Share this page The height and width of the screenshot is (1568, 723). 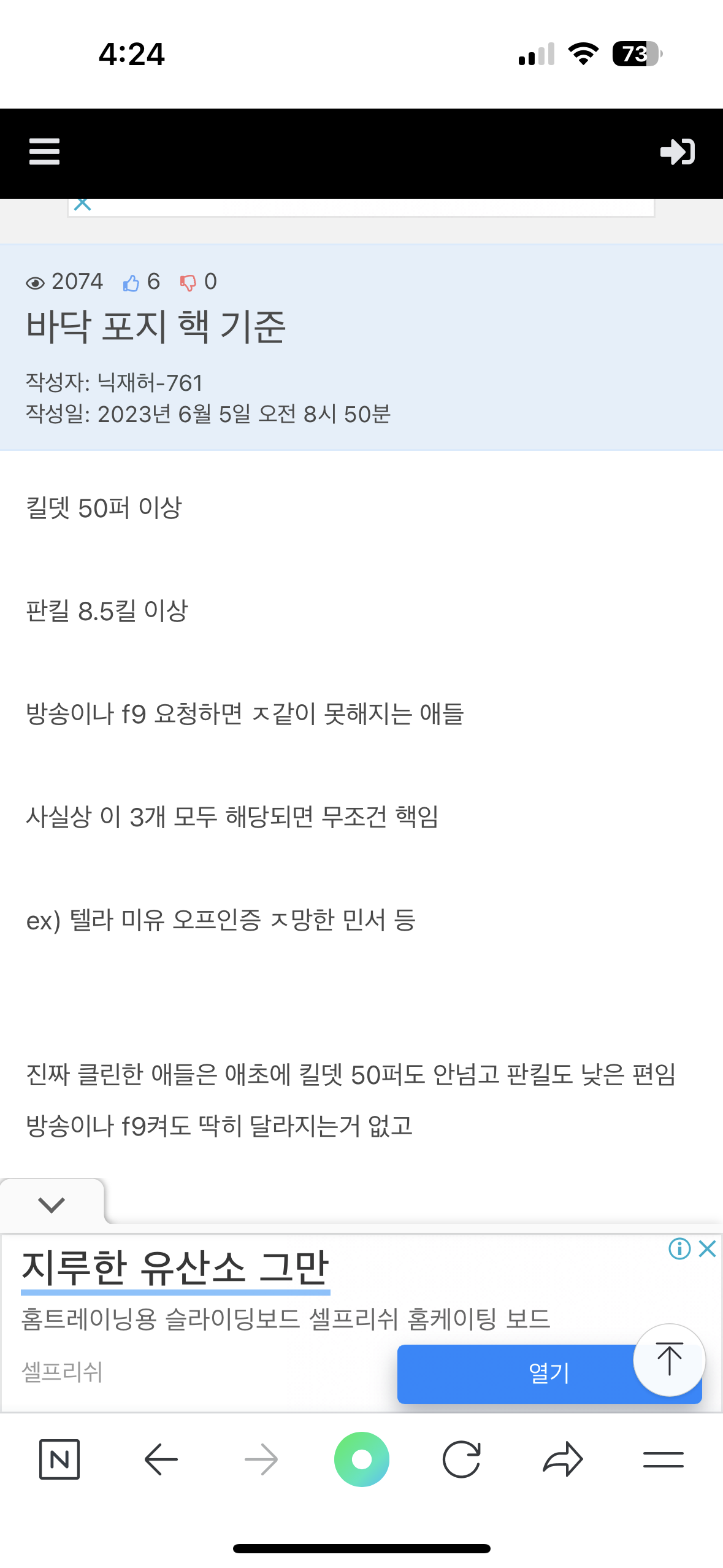pyautogui.click(x=562, y=1459)
